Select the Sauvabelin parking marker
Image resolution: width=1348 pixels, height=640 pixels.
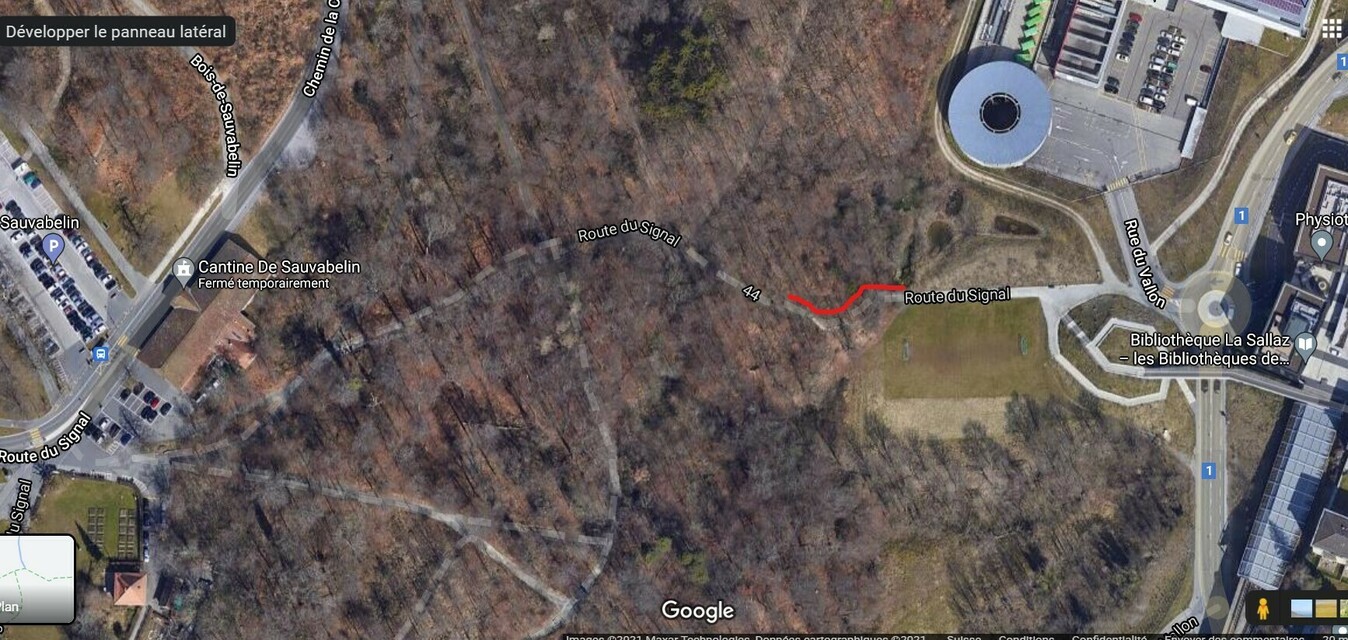(53, 245)
